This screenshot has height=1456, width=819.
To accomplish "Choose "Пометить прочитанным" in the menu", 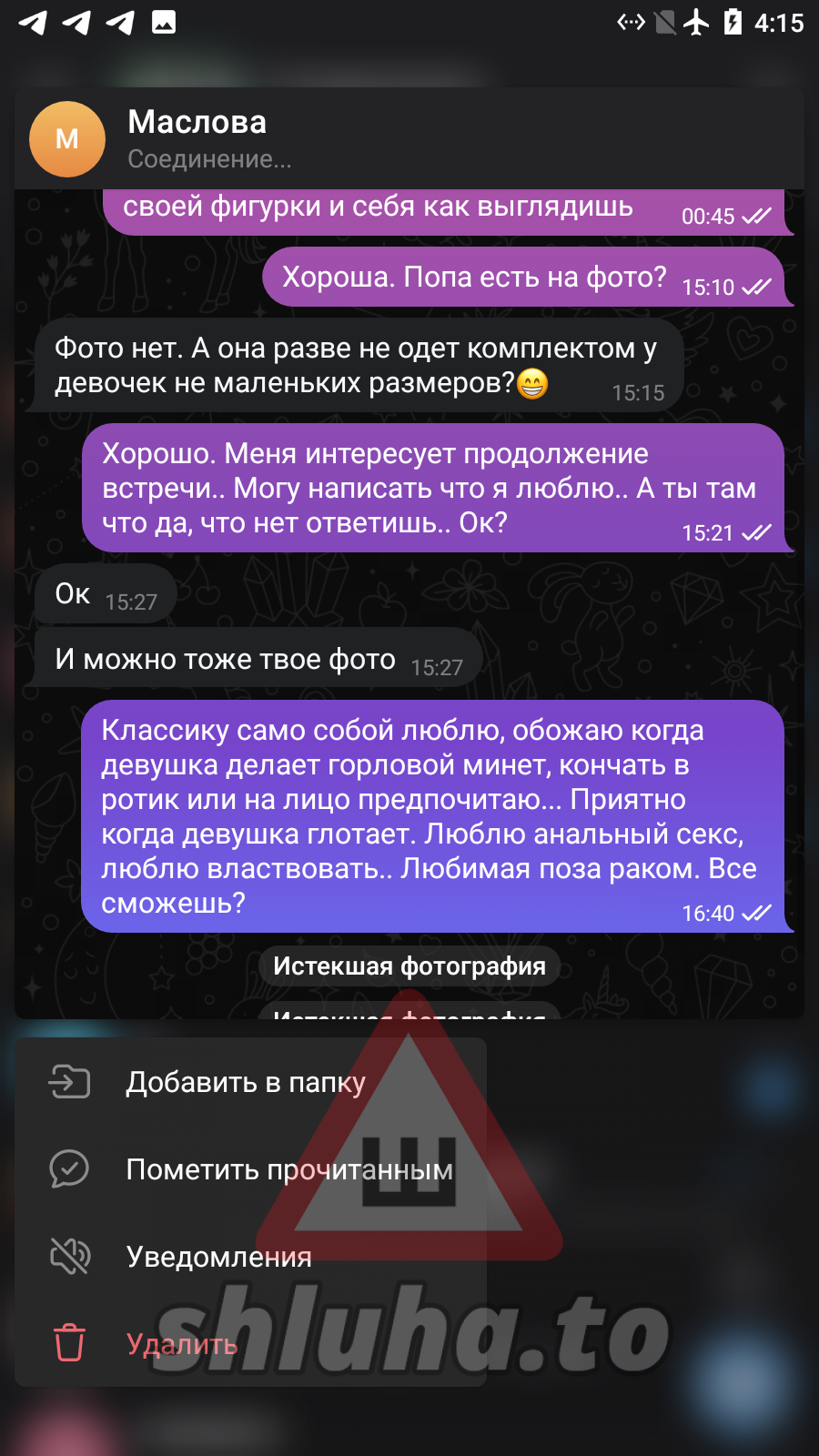I will (250, 1169).
